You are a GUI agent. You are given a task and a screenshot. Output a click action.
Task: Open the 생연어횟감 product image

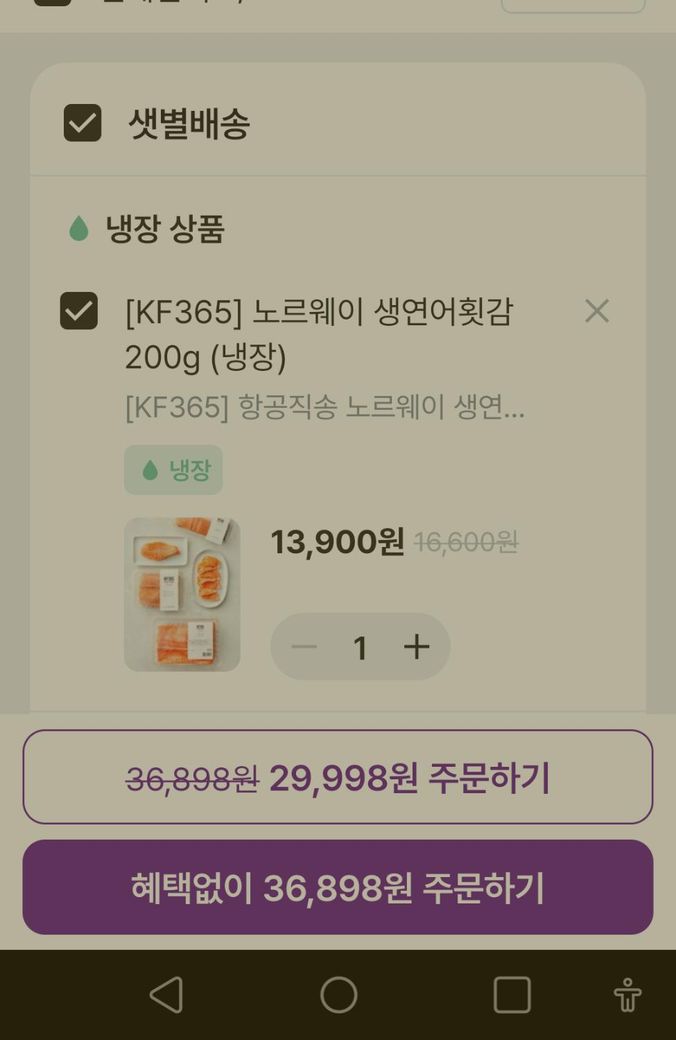click(182, 594)
